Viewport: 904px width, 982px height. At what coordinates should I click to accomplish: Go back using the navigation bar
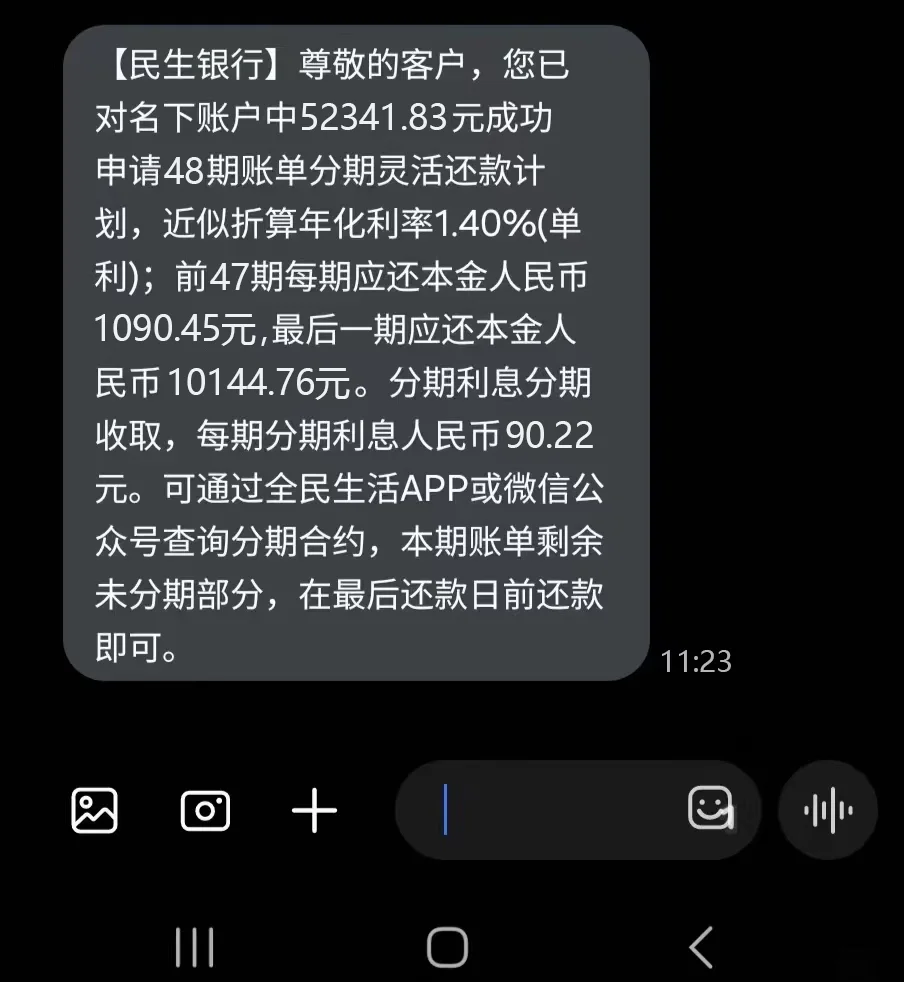point(702,946)
